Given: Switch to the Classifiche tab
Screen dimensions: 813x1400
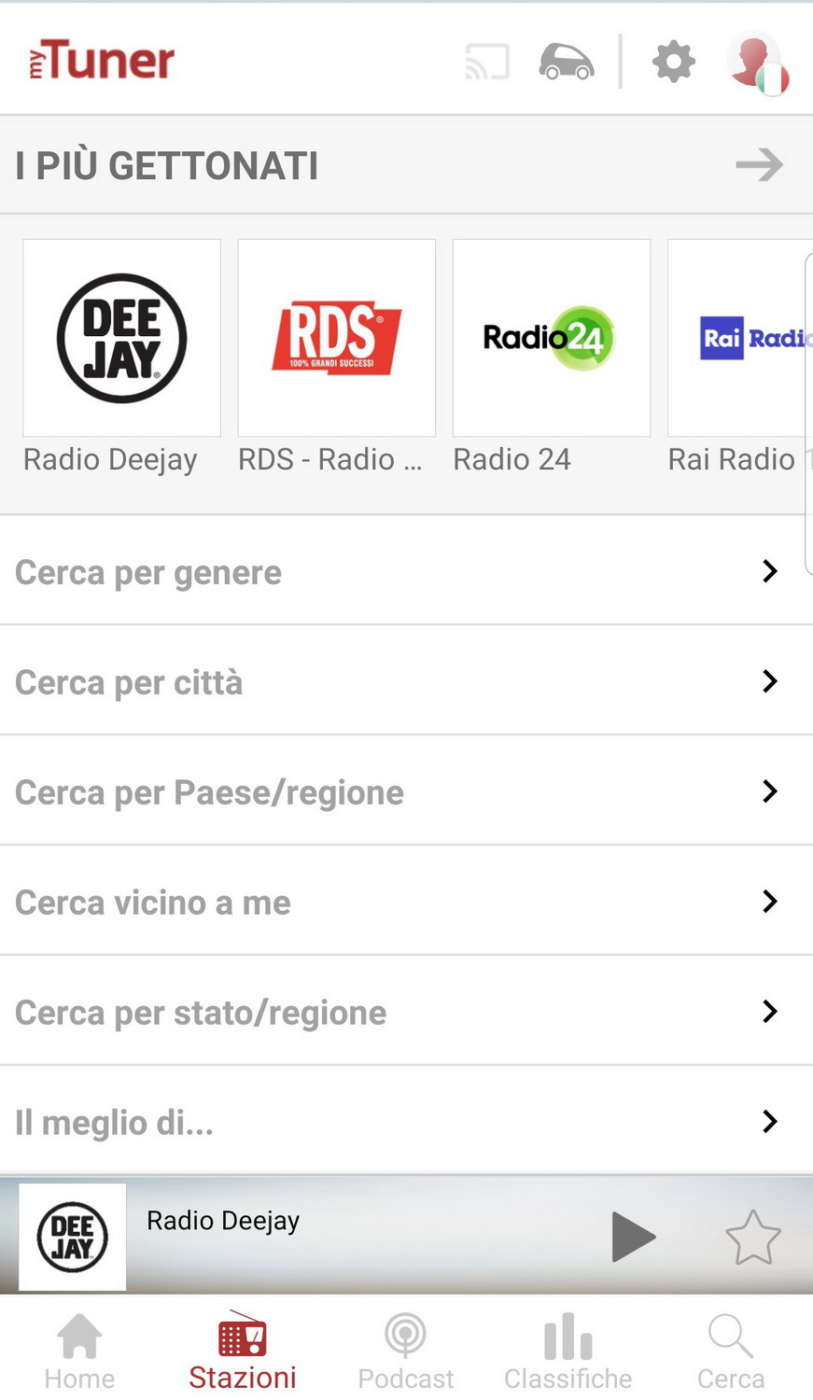Looking at the screenshot, I should [567, 1350].
